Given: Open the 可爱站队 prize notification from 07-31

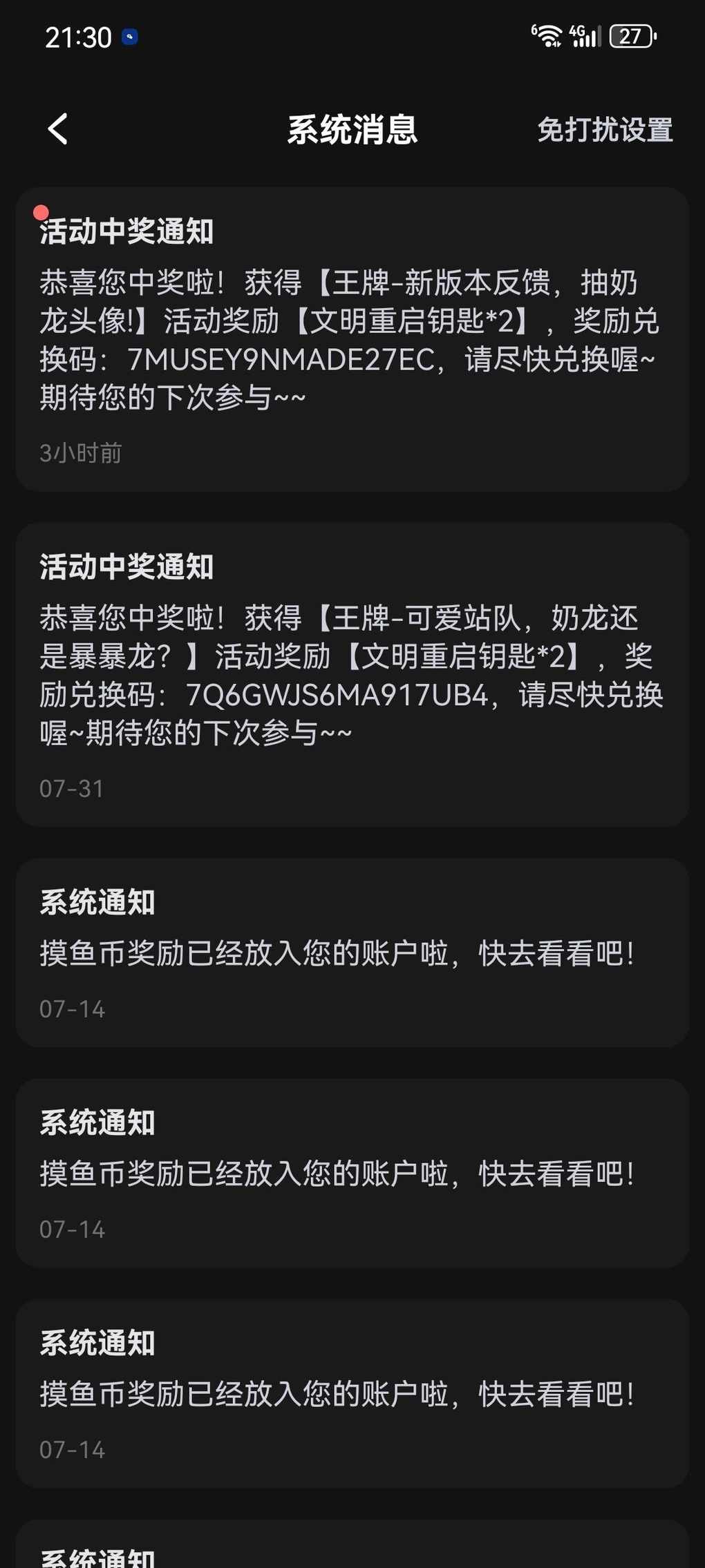Looking at the screenshot, I should tap(352, 675).
